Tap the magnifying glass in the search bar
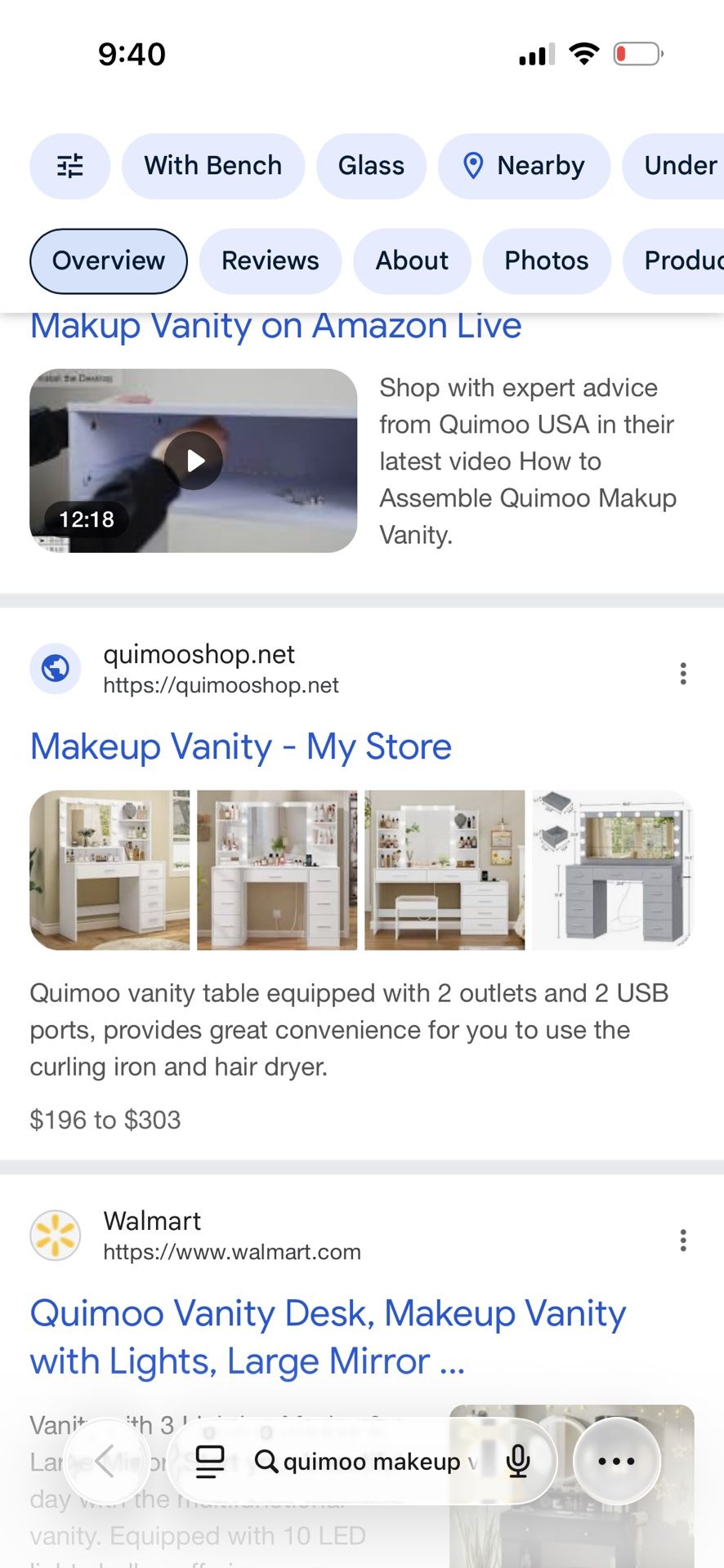The height and width of the screenshot is (1568, 724). (x=267, y=1461)
